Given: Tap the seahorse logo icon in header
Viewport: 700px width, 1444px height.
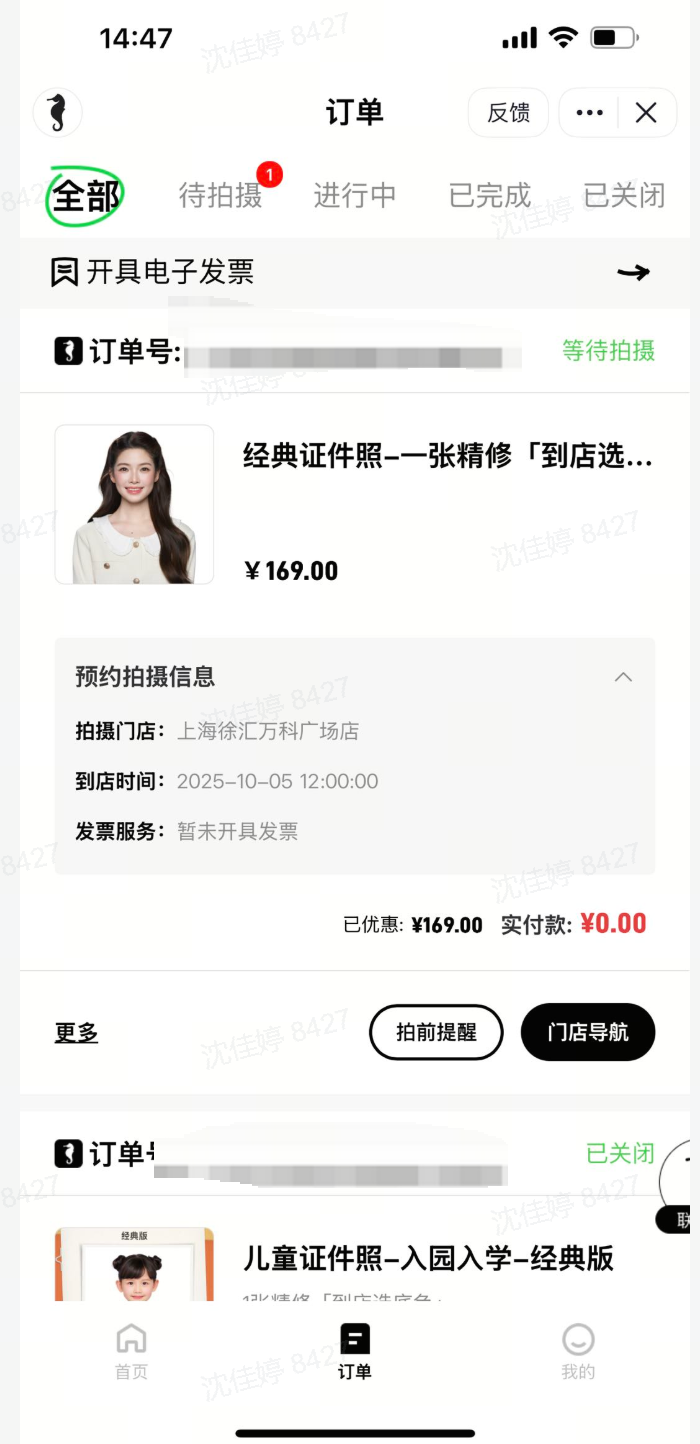Looking at the screenshot, I should coord(58,112).
